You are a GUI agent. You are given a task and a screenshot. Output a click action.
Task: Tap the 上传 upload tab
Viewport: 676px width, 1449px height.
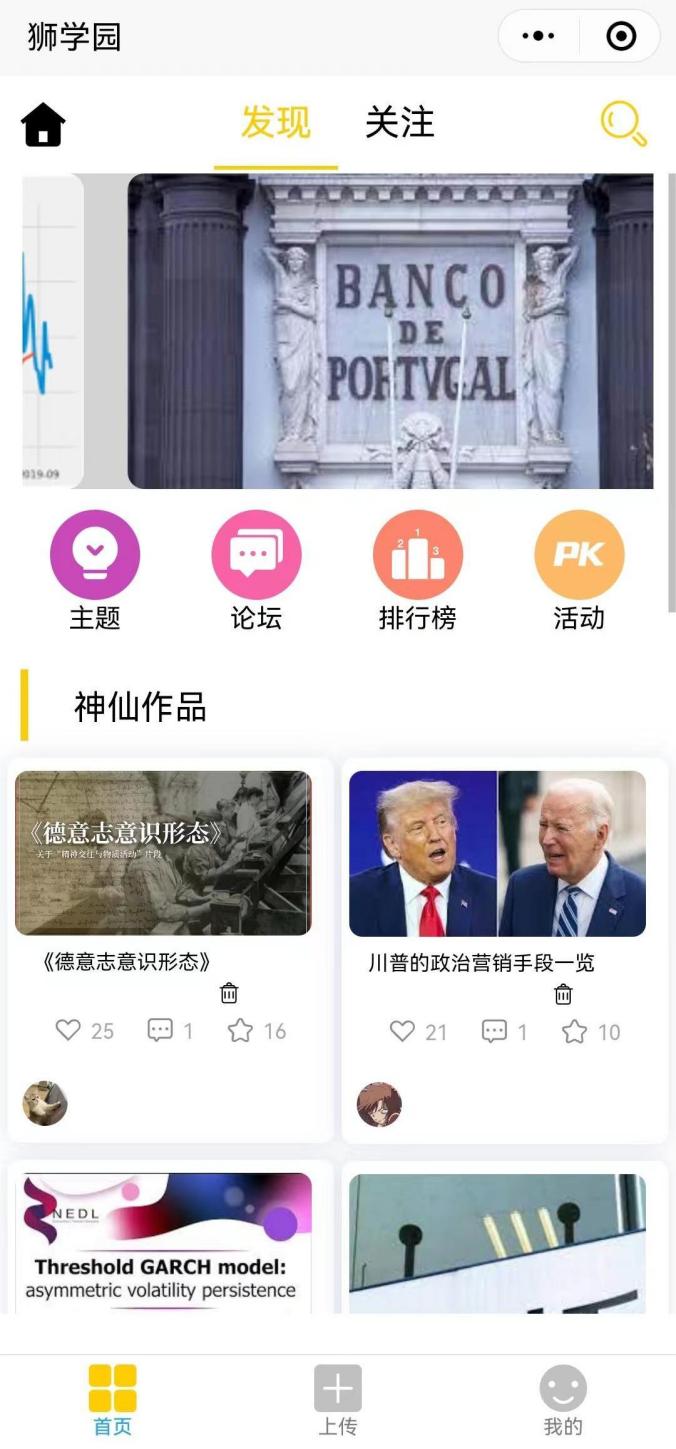pos(337,1400)
